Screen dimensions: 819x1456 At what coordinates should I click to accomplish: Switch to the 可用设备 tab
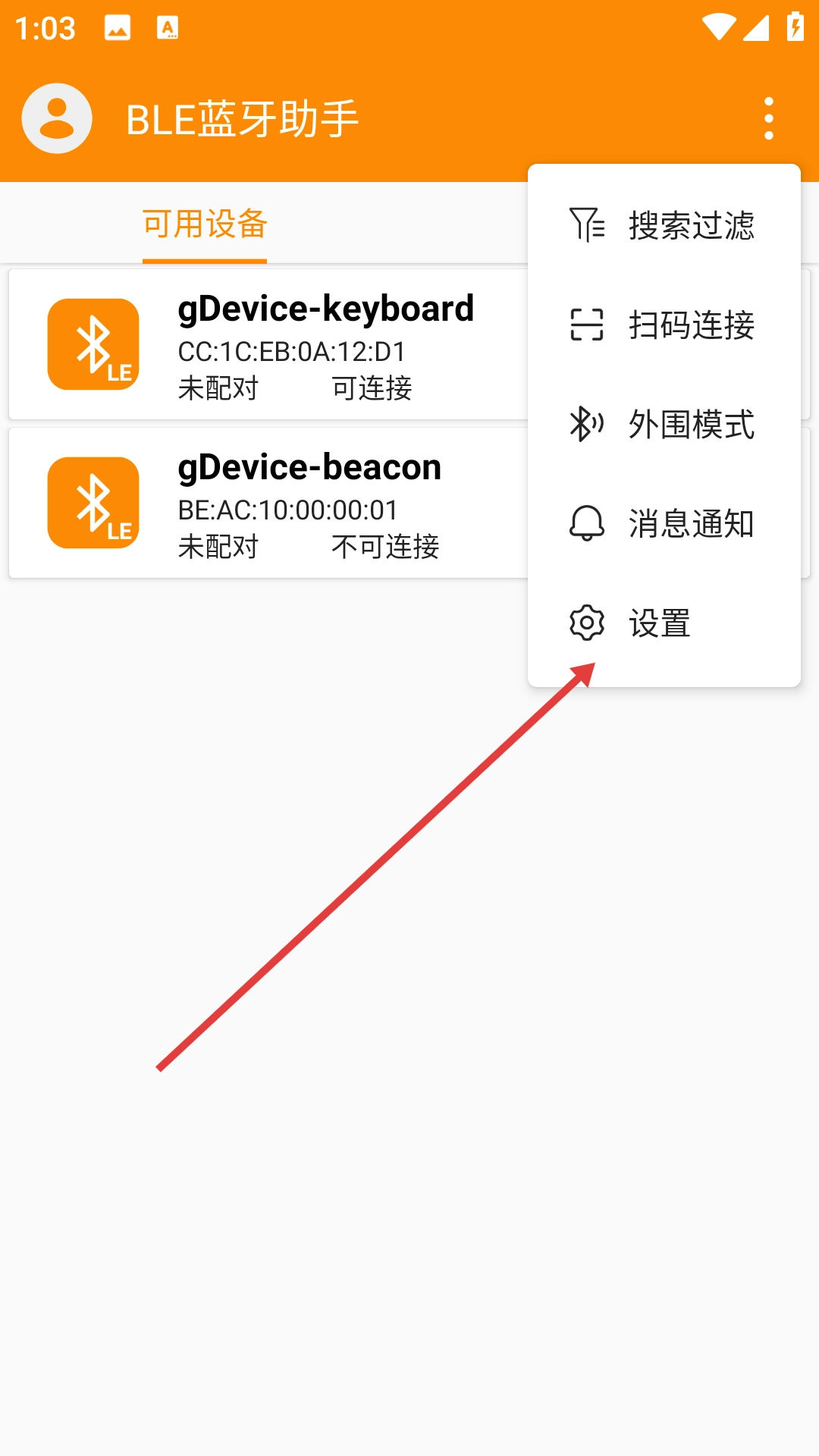pos(205,224)
